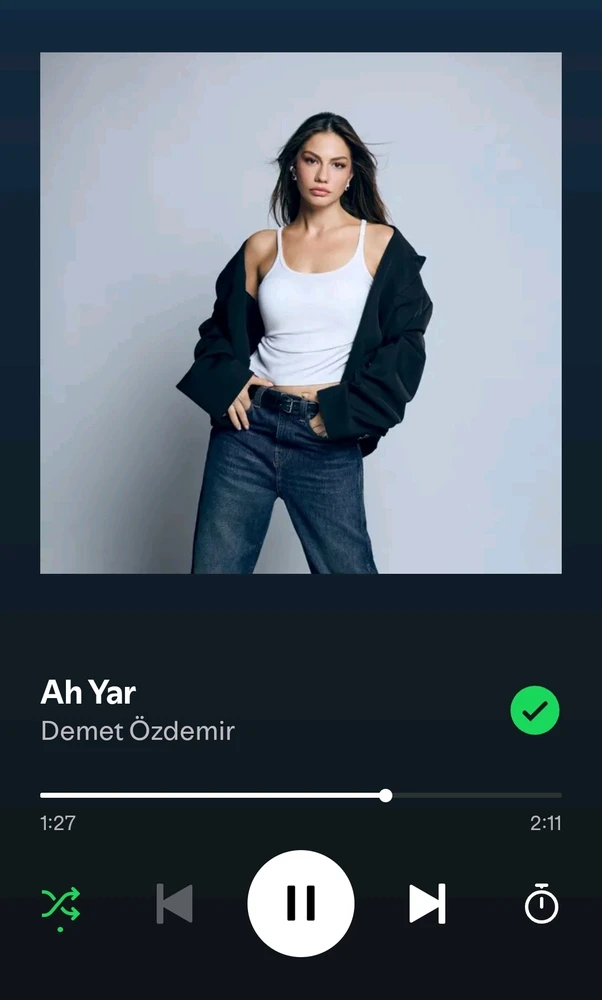602x1000 pixels.
Task: Pause the song Ah Yar
Action: click(x=301, y=903)
